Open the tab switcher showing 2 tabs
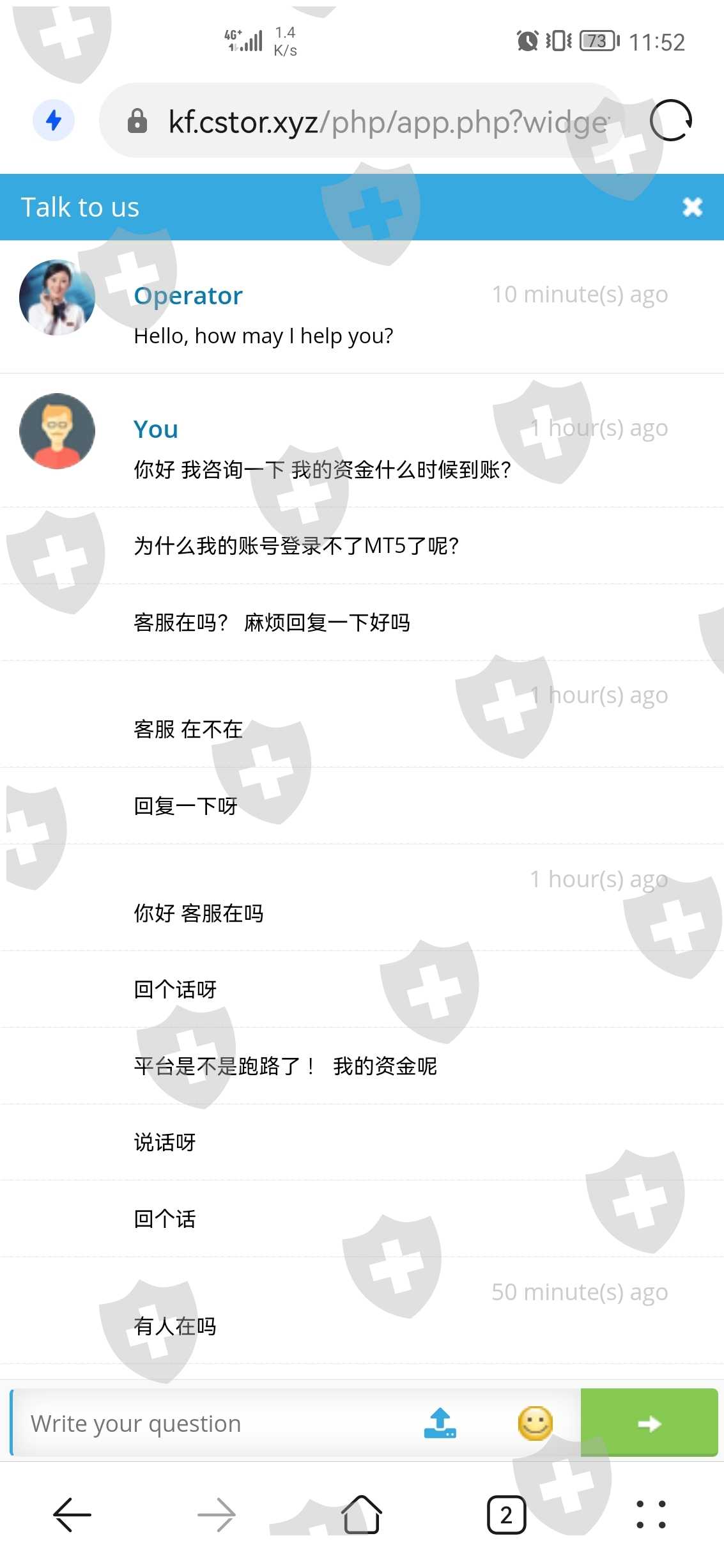724x1568 pixels. click(x=506, y=1515)
